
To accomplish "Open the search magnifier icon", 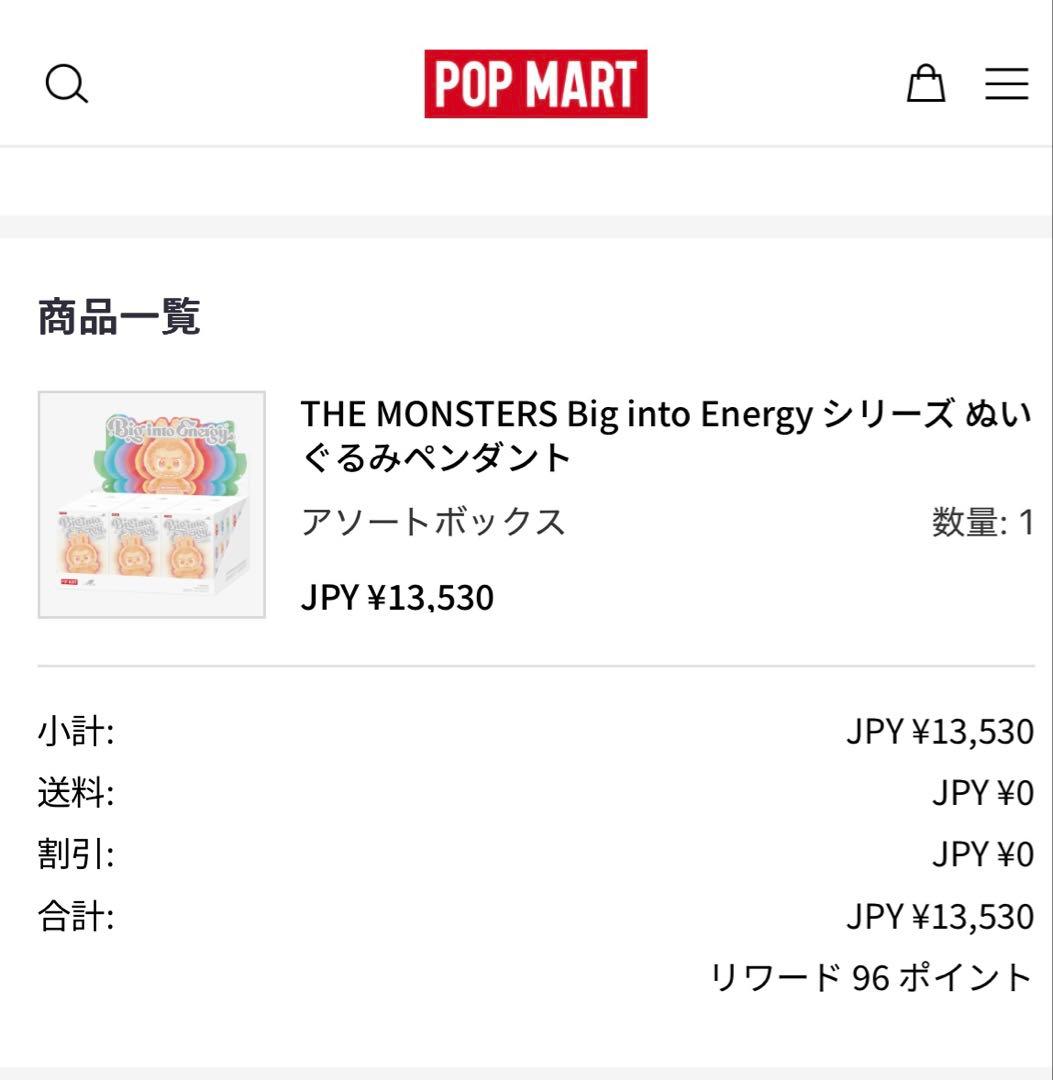I will point(67,84).
